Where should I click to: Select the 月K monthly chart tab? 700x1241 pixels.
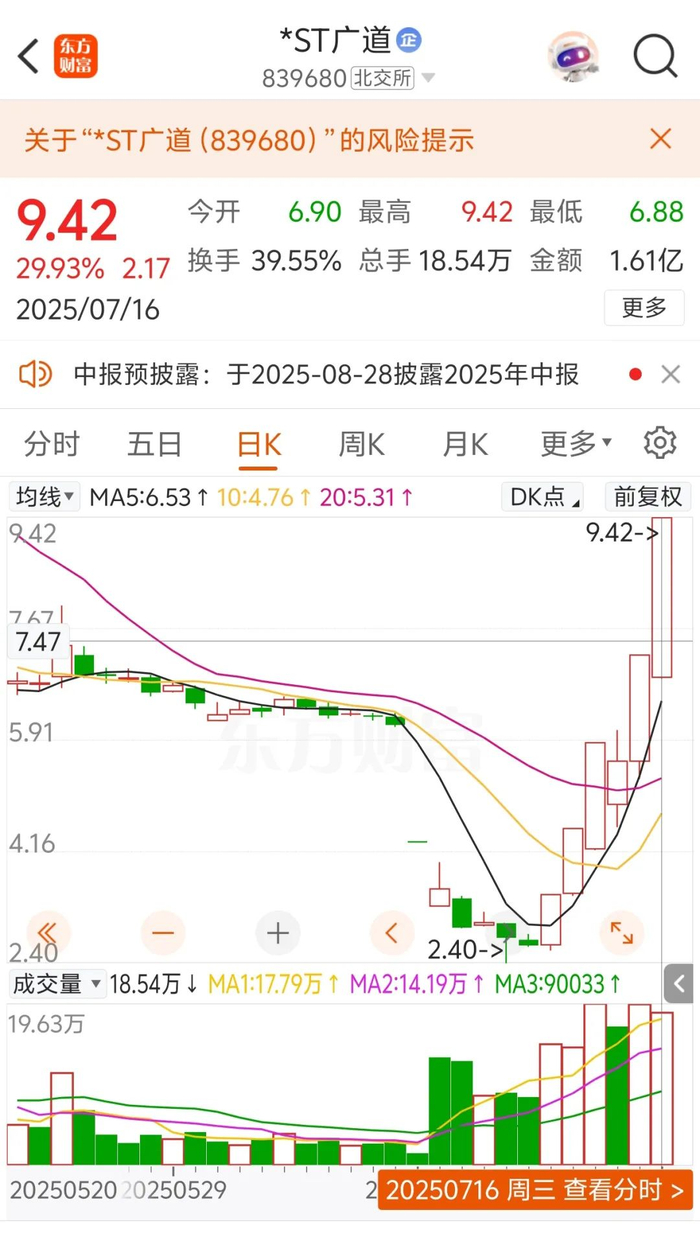[465, 443]
